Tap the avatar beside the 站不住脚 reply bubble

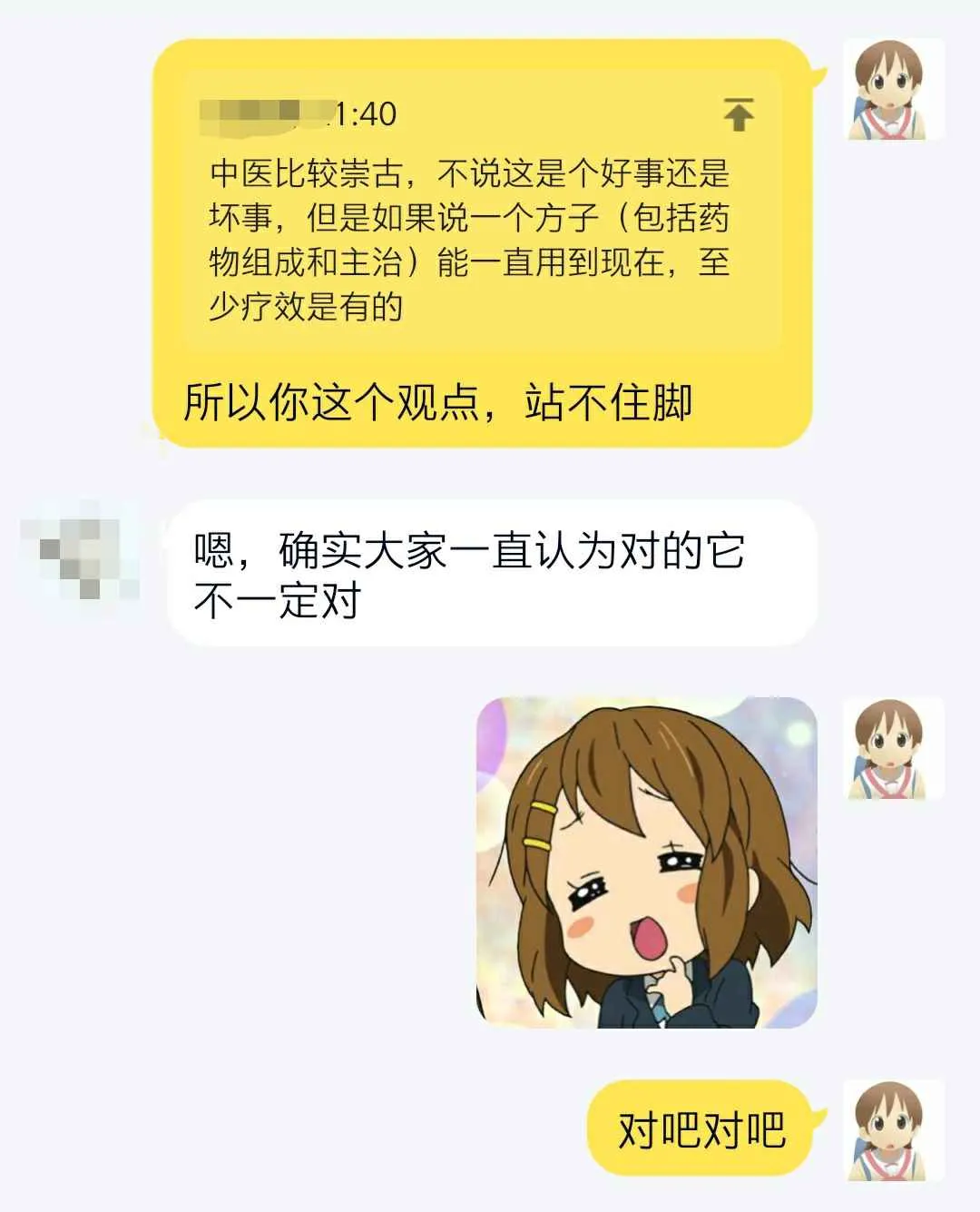point(894,90)
